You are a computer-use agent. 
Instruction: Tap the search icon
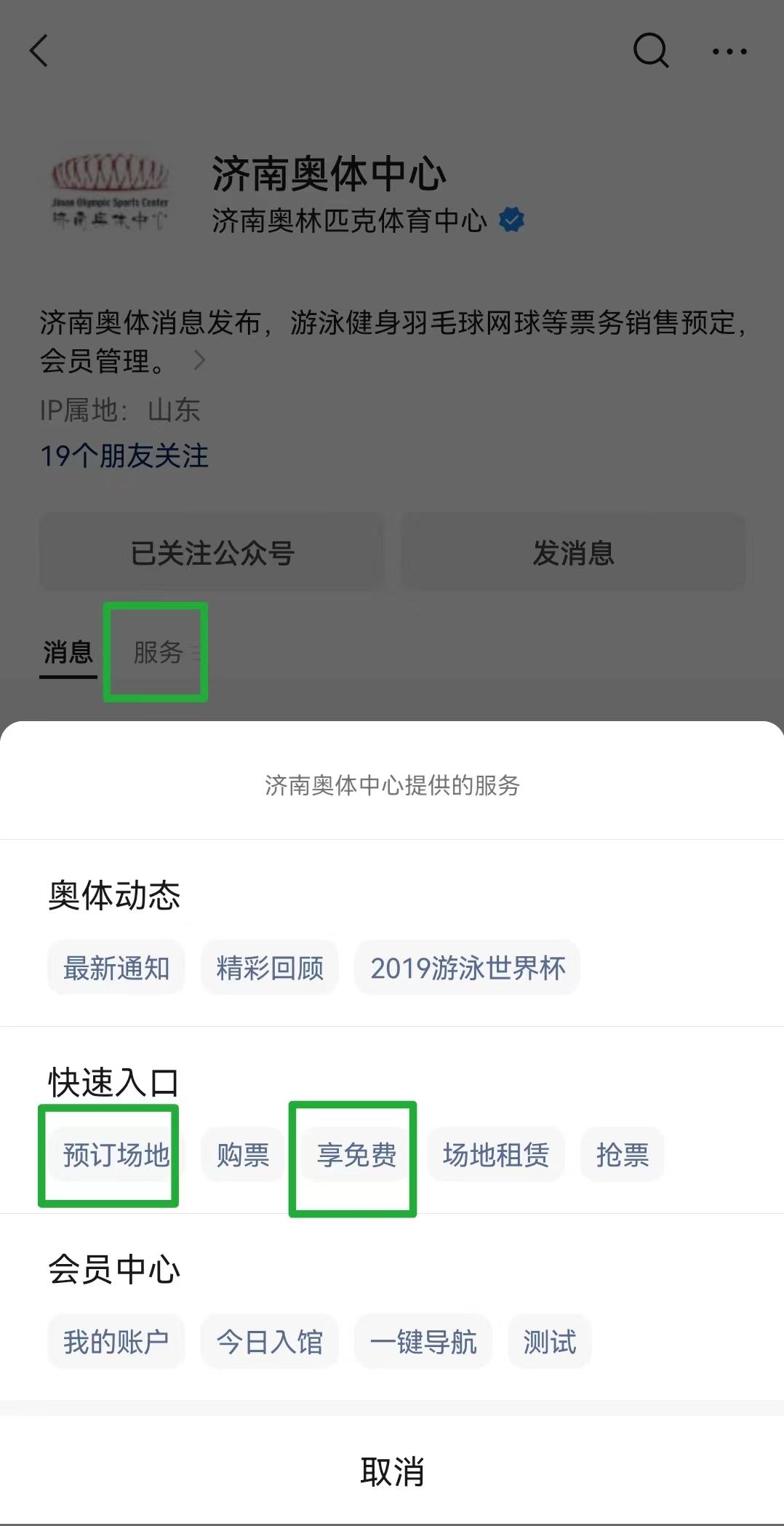[649, 51]
